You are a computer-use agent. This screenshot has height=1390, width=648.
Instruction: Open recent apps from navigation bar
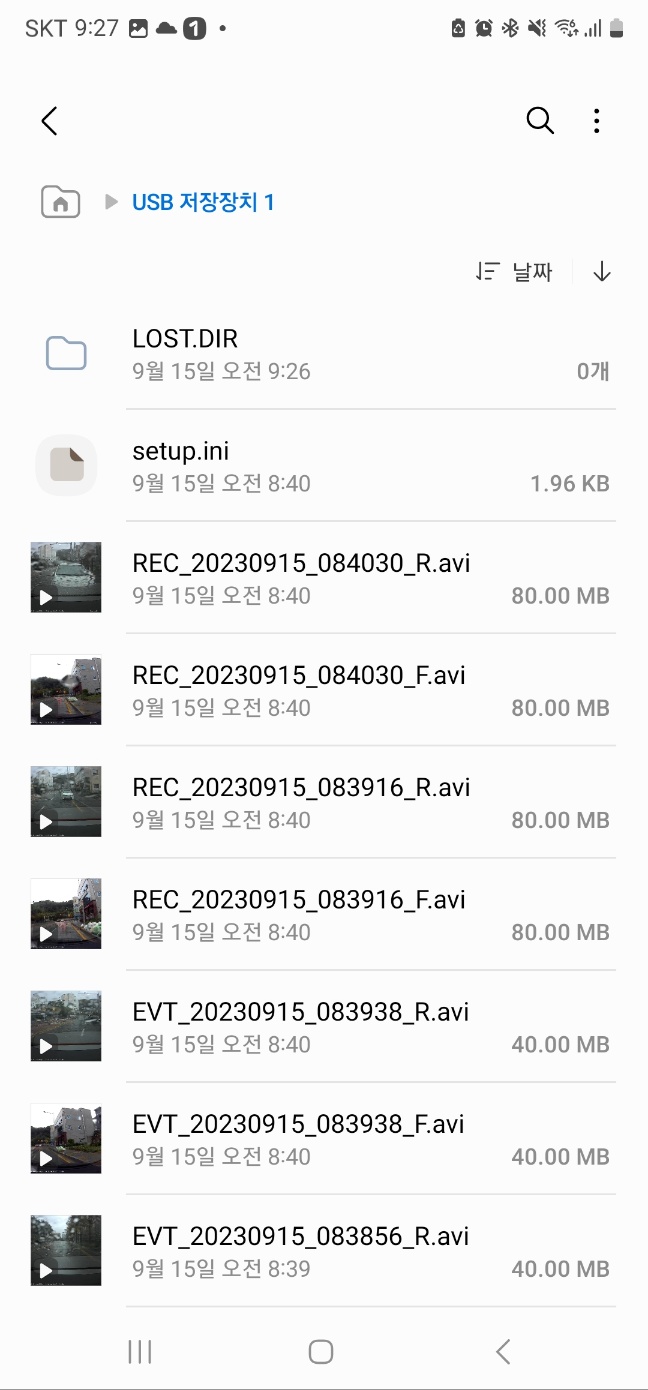click(x=140, y=1352)
